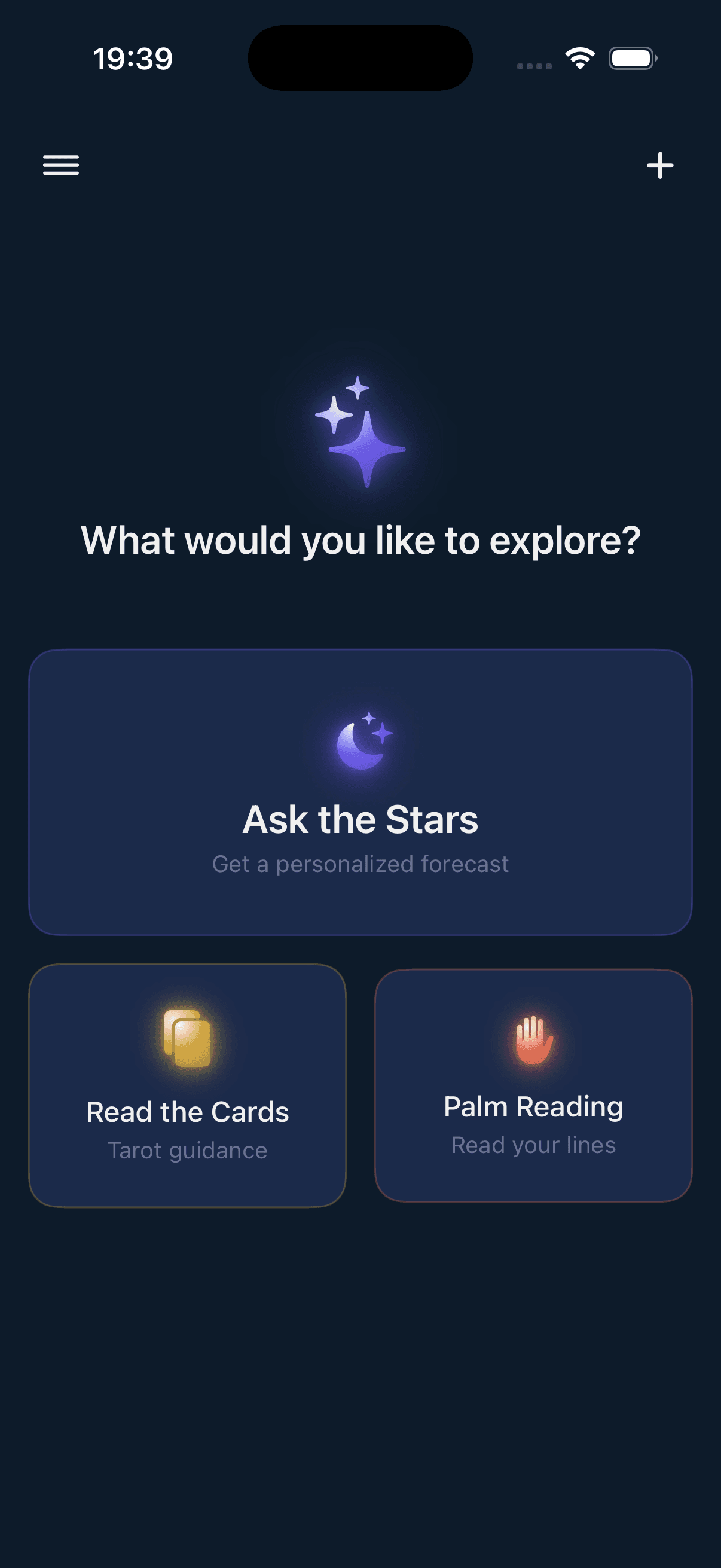Select the Read the Cards tarot option

pyautogui.click(x=187, y=1085)
